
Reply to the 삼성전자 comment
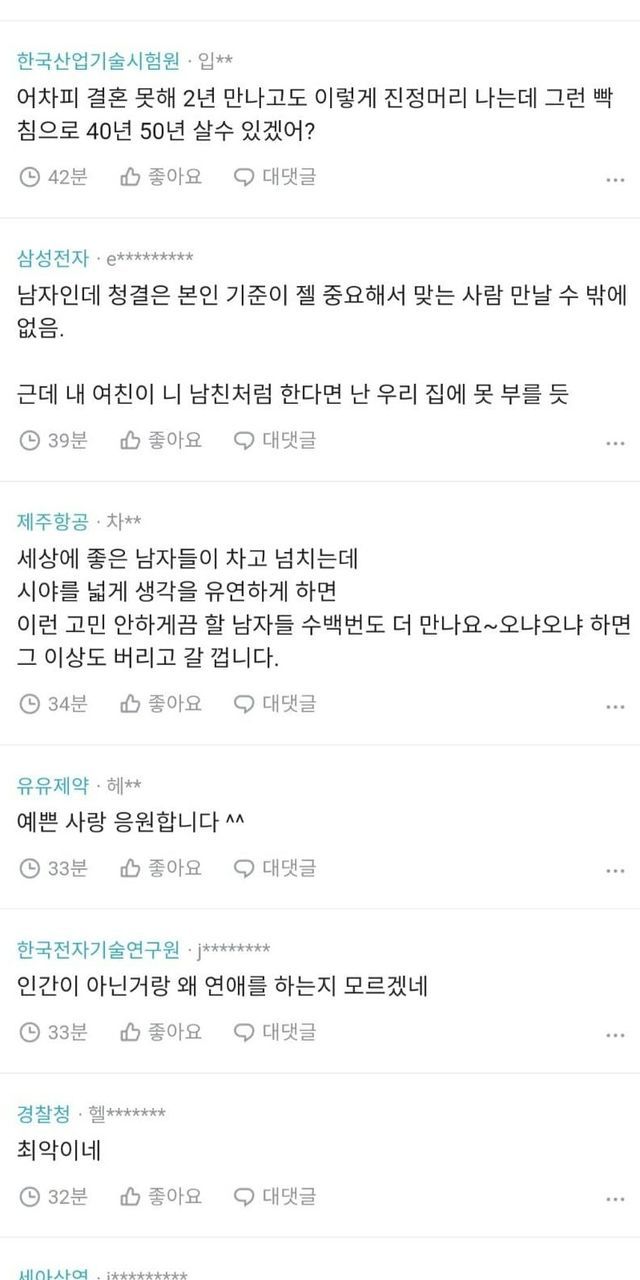tap(275, 440)
